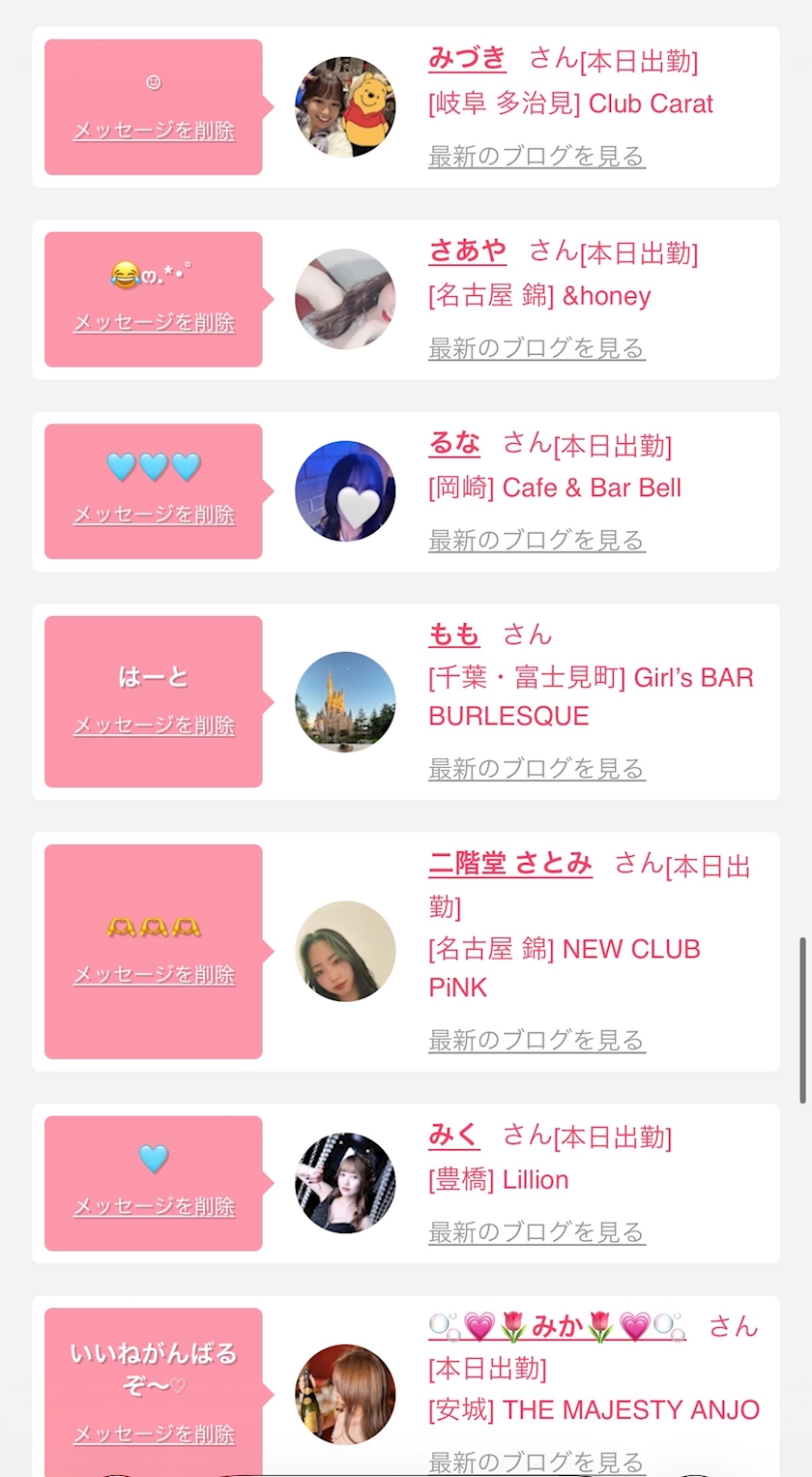Image resolution: width=812 pixels, height=1477 pixels.
Task: Open みか's profile name link
Action: click(x=557, y=1326)
